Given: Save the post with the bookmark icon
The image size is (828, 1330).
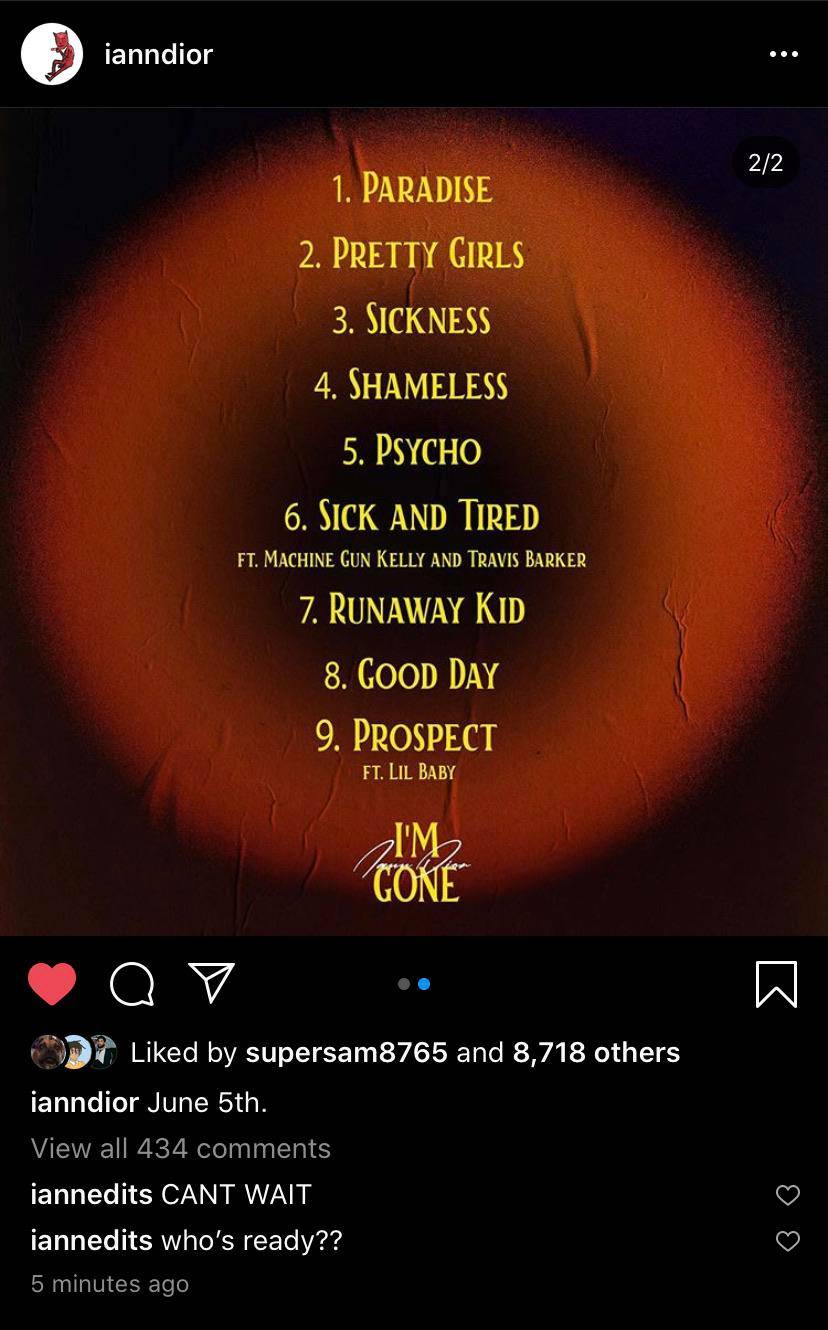Looking at the screenshot, I should tap(777, 983).
